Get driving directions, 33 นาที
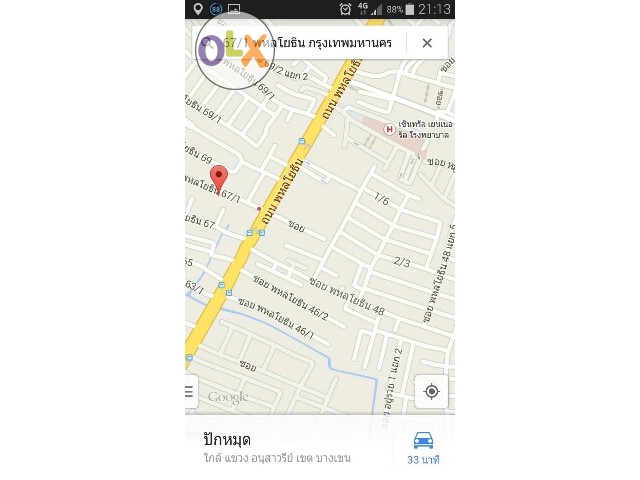 pos(424,447)
